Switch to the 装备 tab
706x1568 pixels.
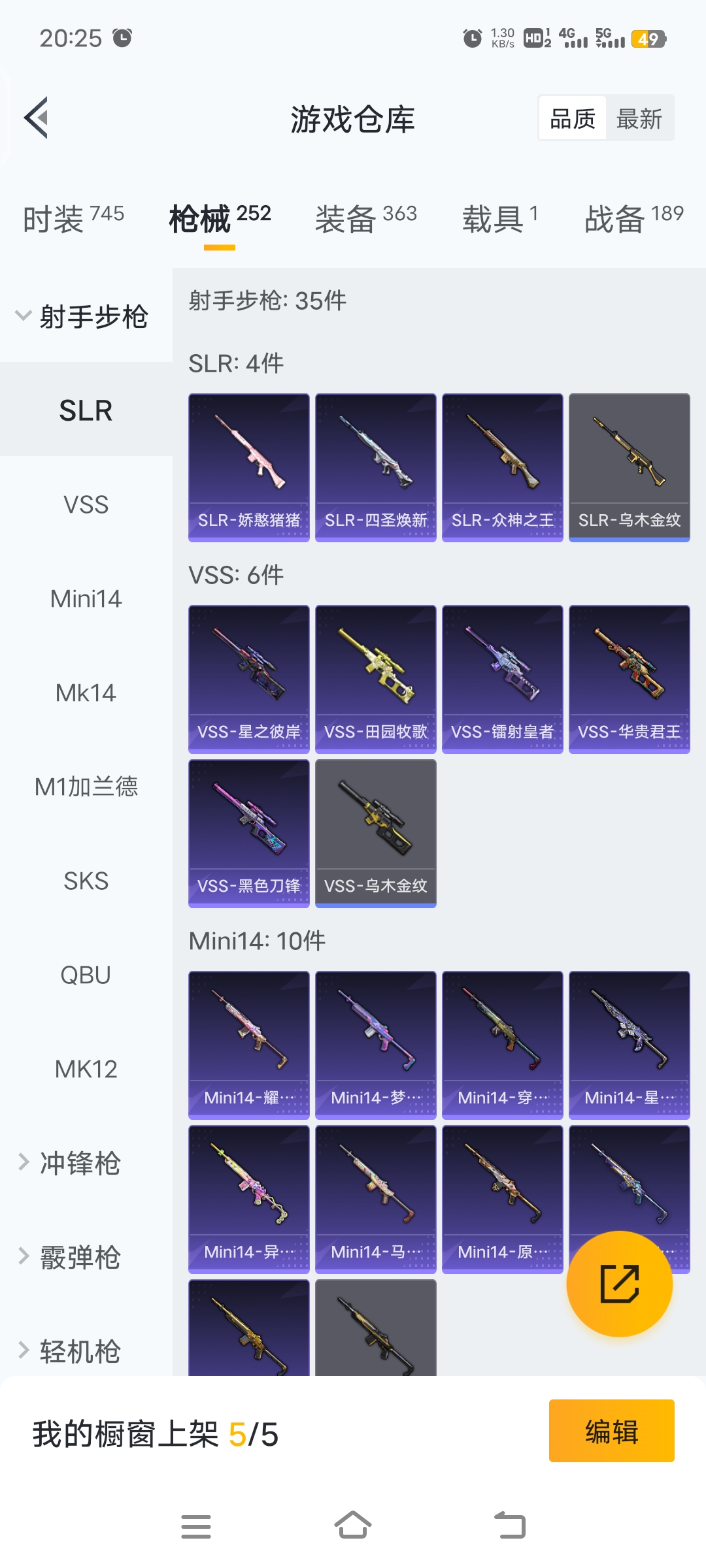(365, 219)
